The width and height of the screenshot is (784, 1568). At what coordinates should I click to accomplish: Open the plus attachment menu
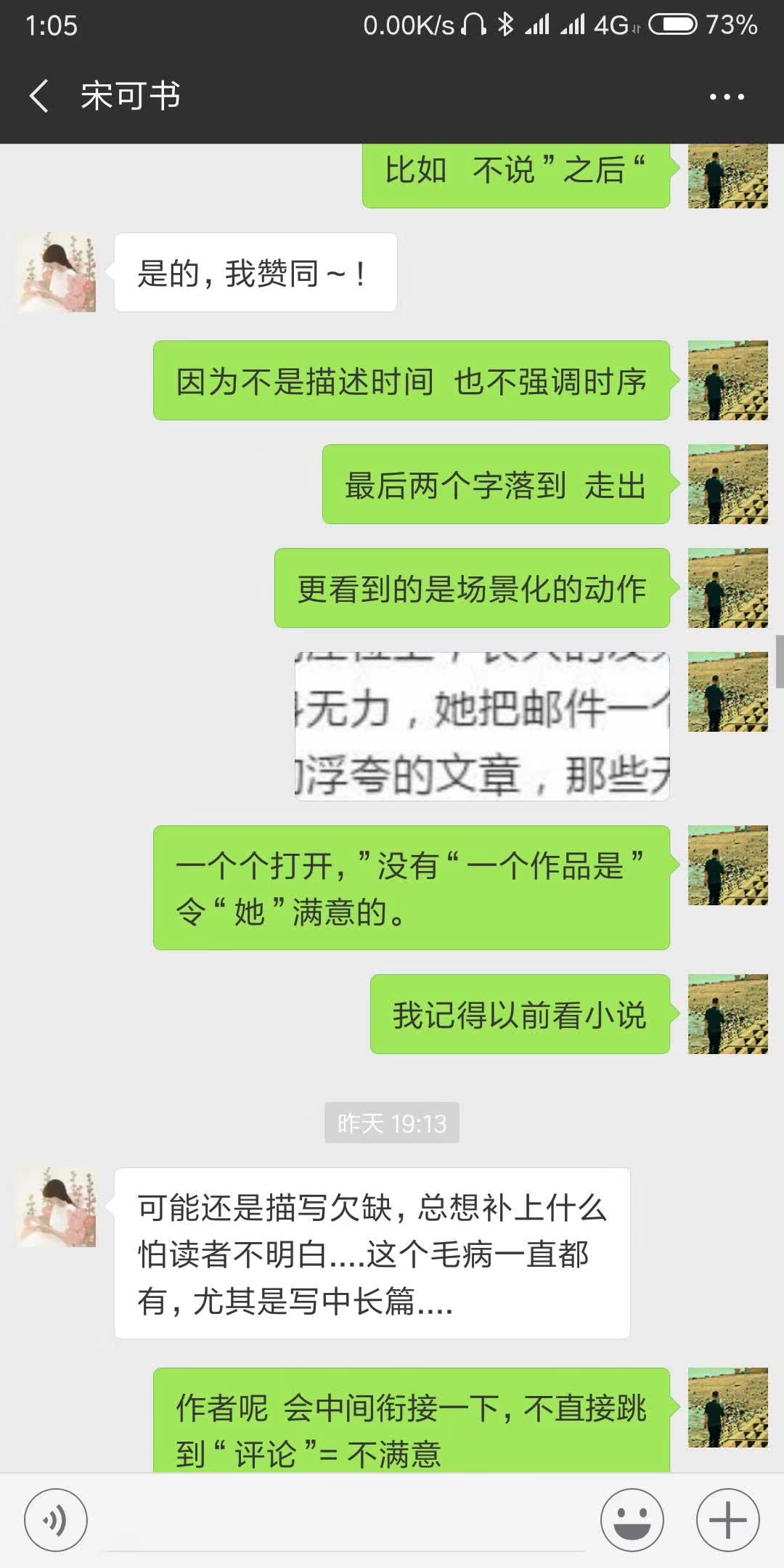point(727,1519)
